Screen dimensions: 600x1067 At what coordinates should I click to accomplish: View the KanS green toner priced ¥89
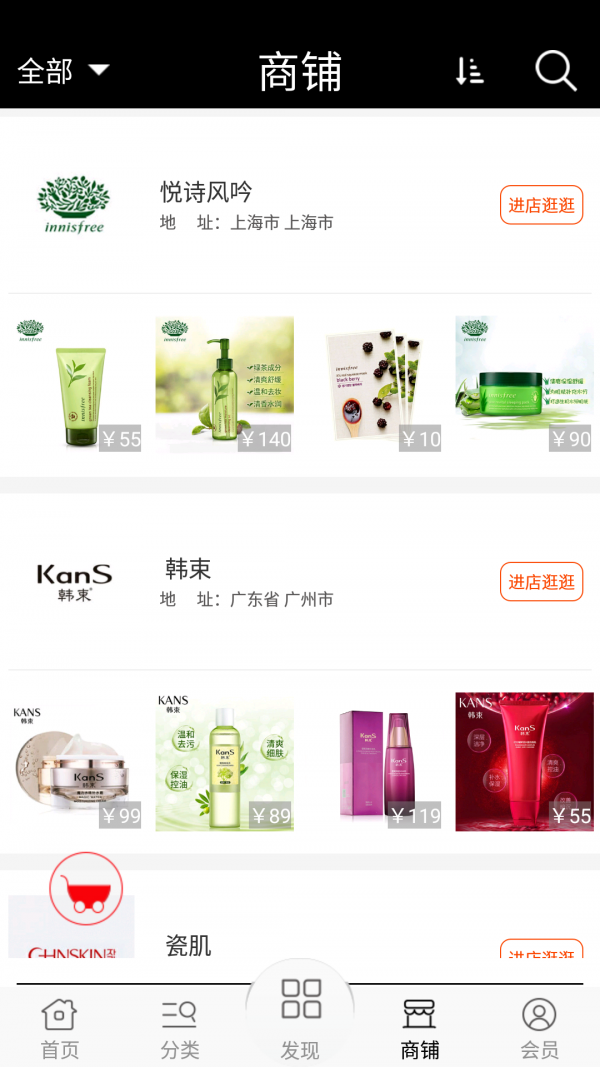[x=224, y=762]
